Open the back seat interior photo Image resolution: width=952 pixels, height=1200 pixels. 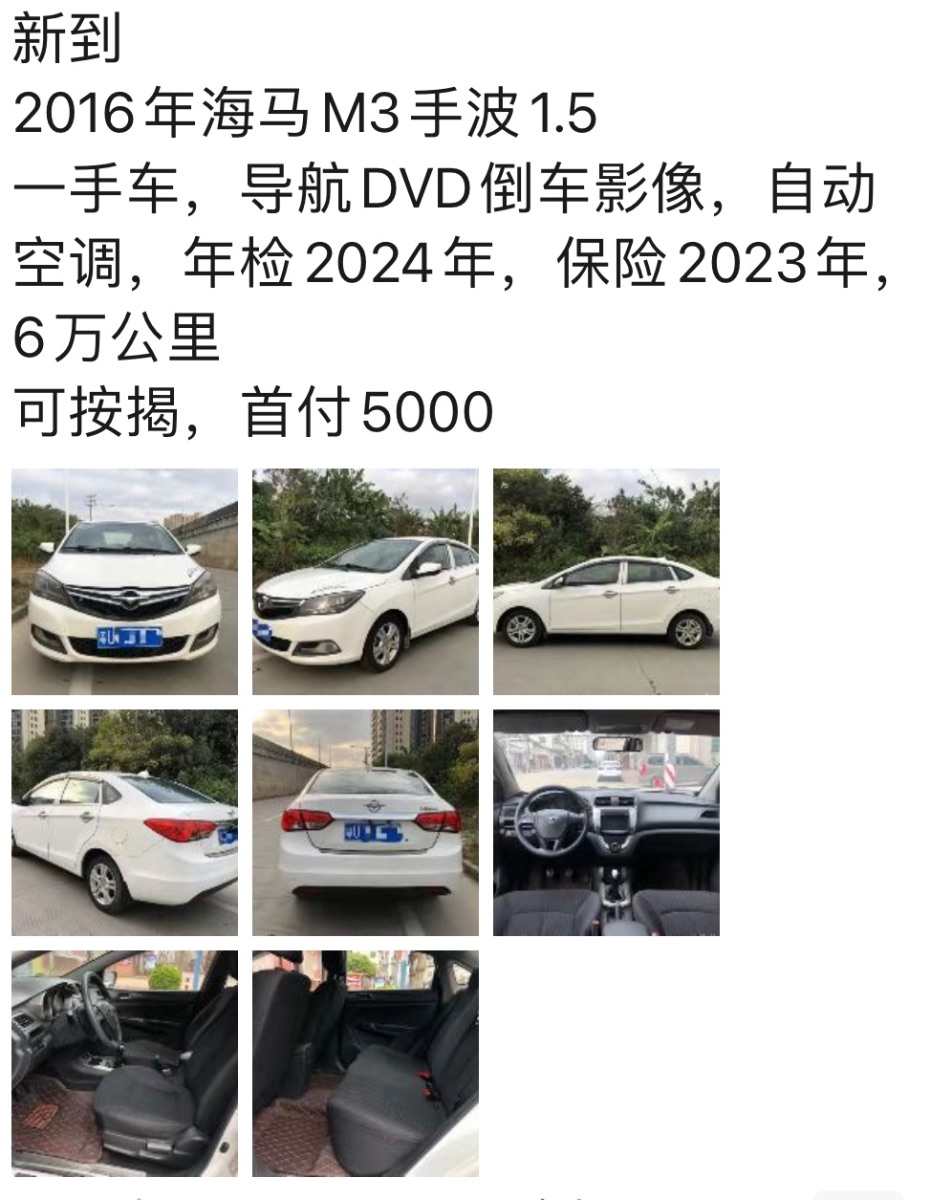365,1063
